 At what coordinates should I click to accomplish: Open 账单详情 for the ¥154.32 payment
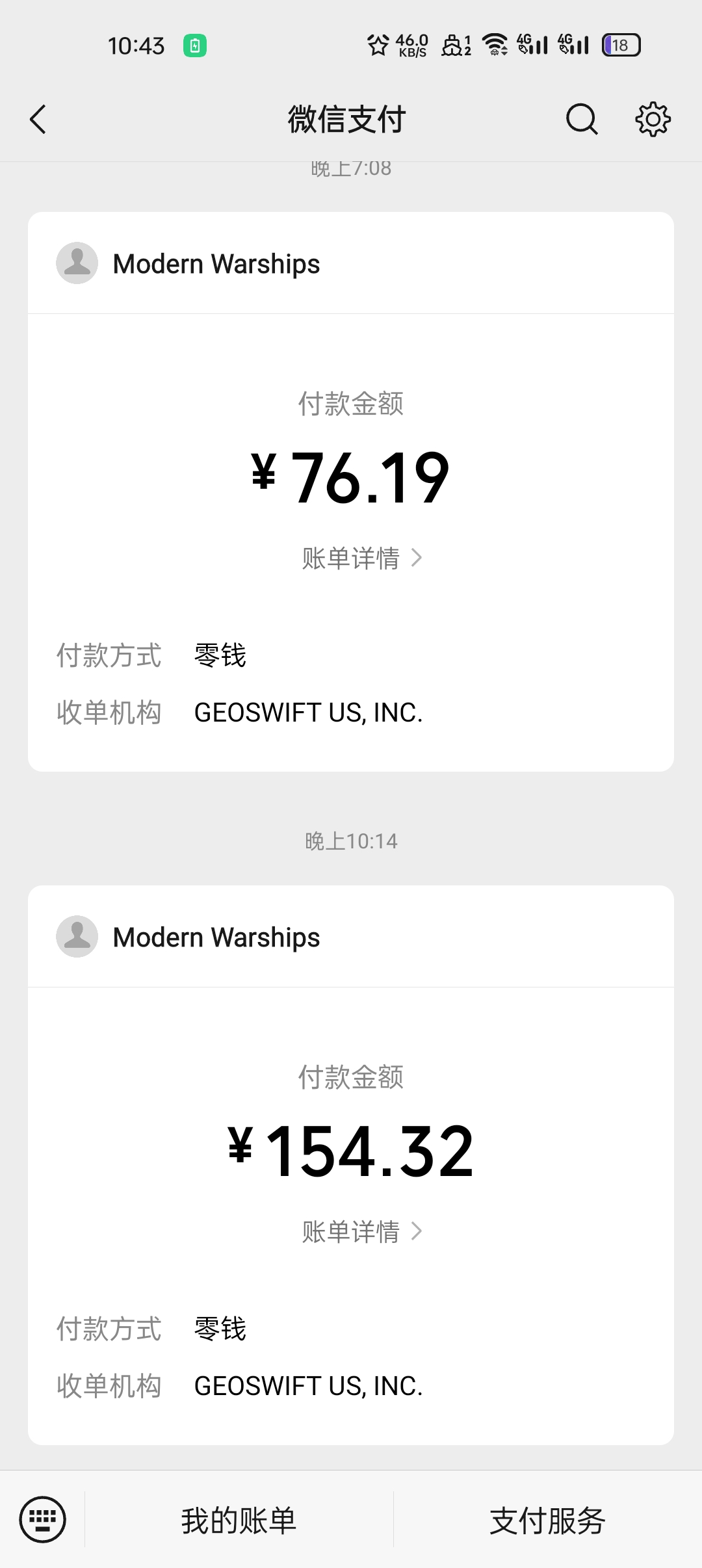point(362,1231)
